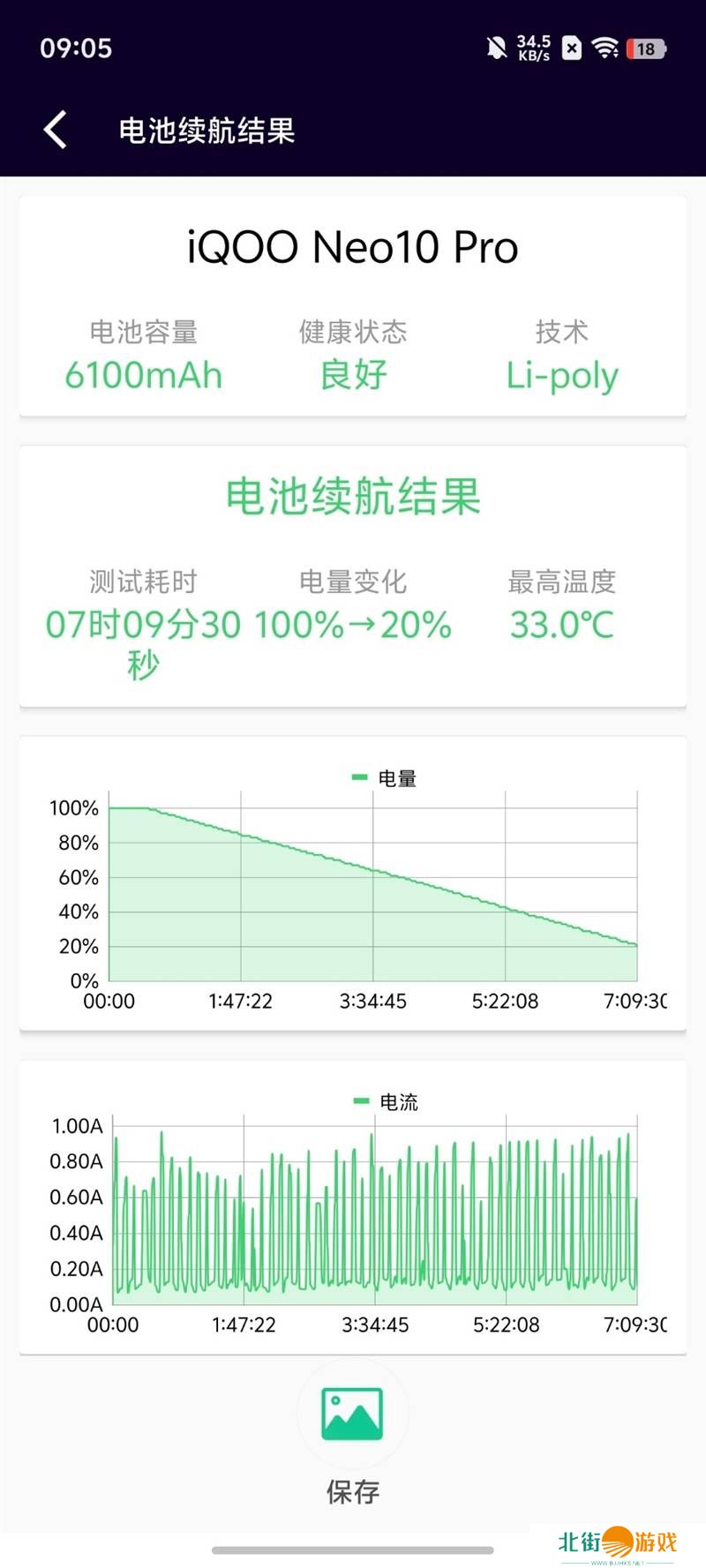Go back from battery endurance results
Viewport: 706px width, 1568px height.
pyautogui.click(x=56, y=131)
